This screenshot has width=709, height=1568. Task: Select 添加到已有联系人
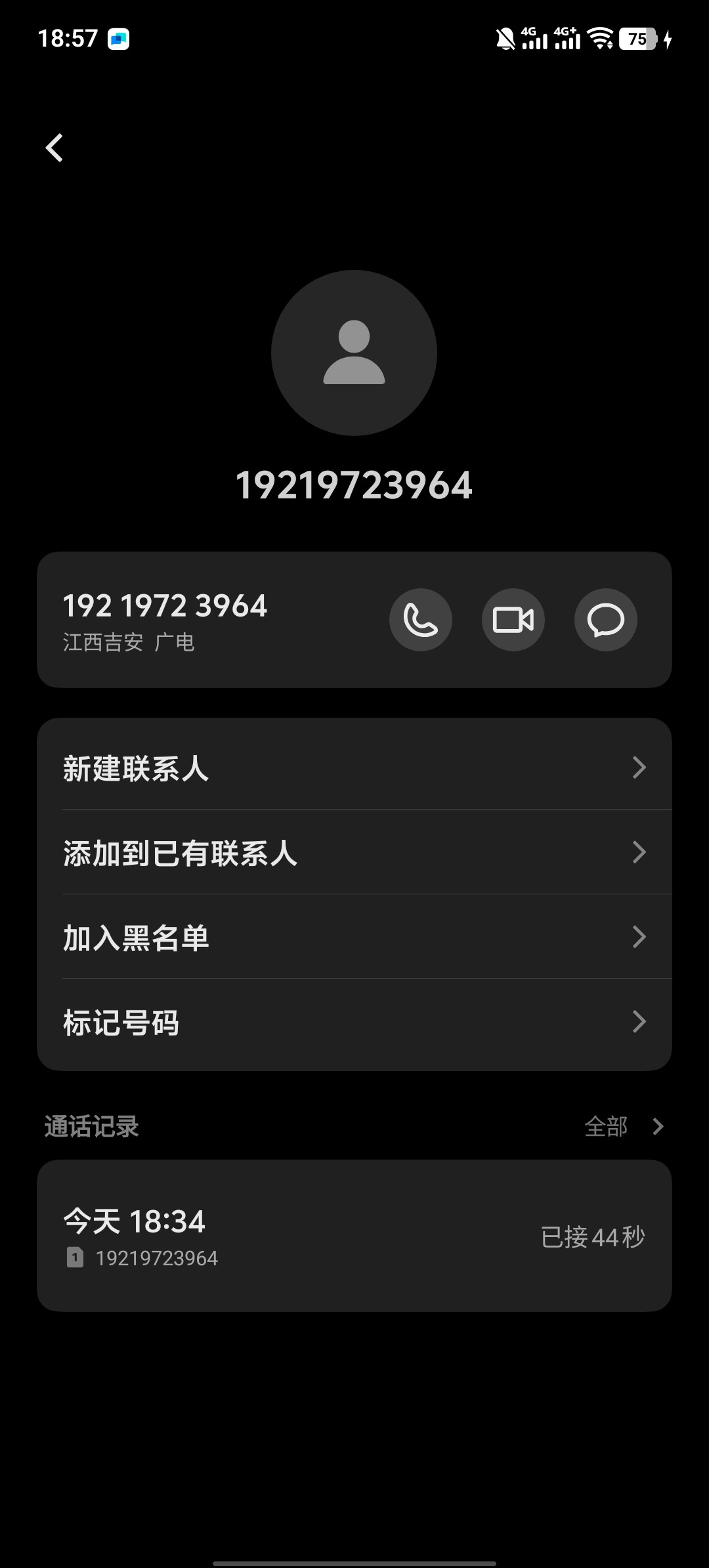tap(354, 852)
